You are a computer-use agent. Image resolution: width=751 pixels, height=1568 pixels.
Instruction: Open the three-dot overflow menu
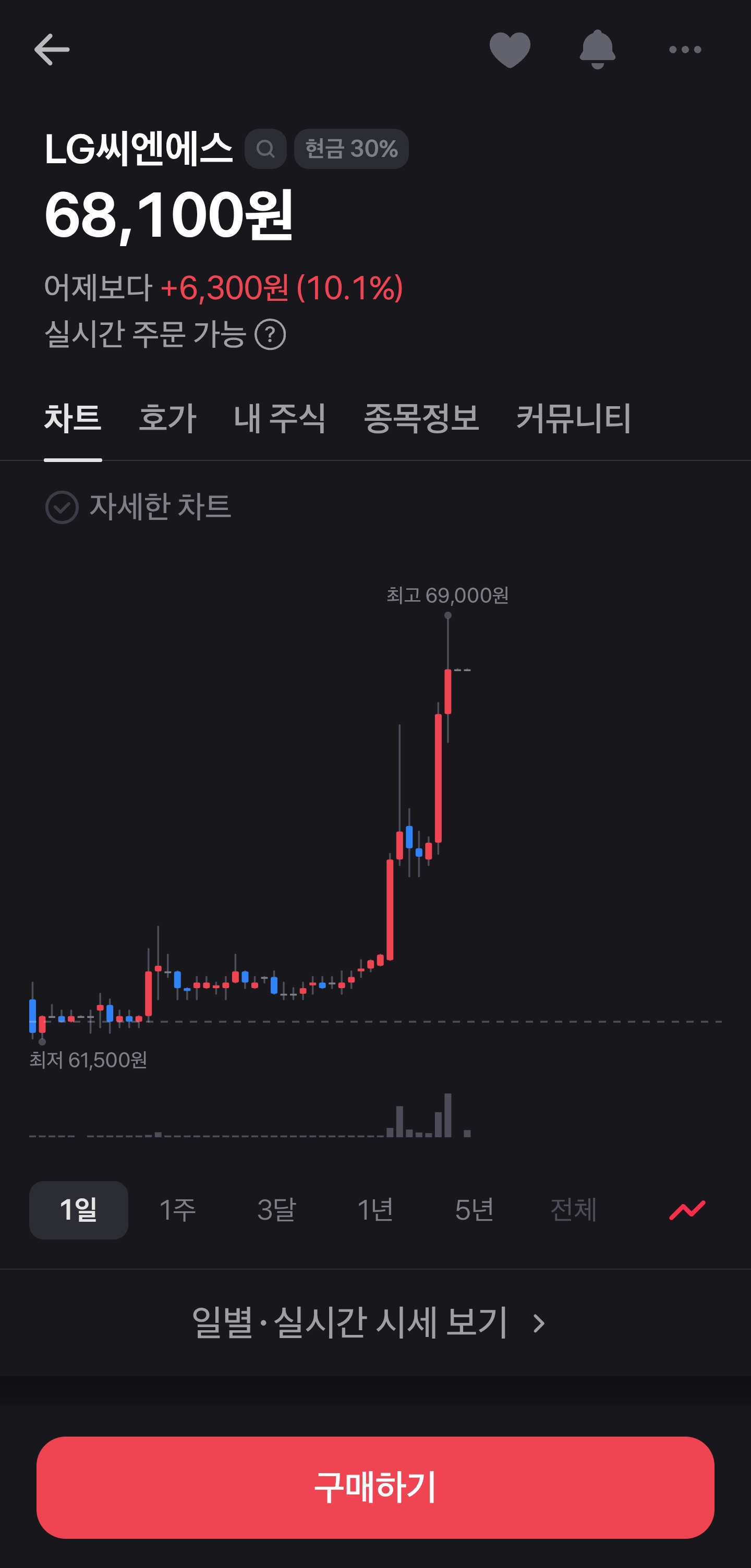(x=685, y=50)
